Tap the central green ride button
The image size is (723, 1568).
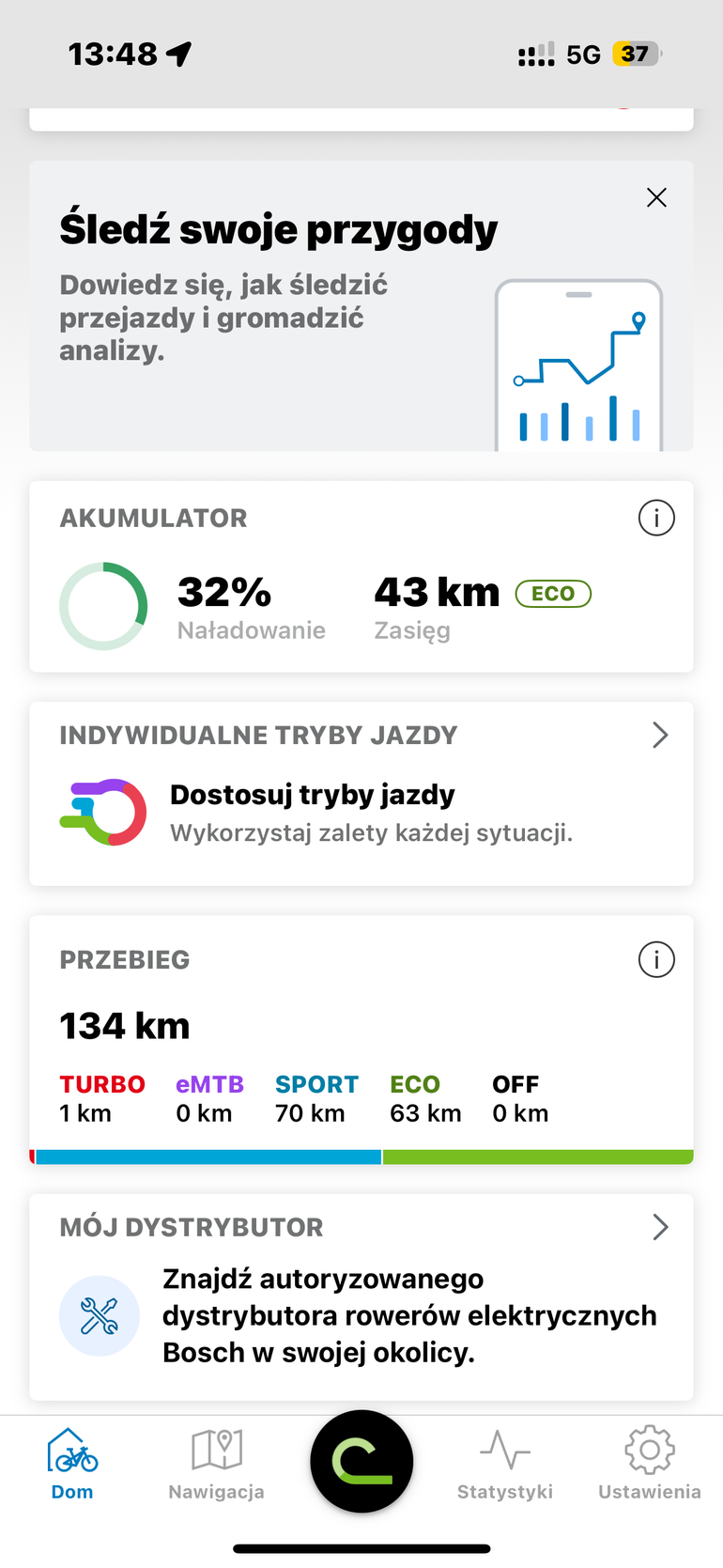tap(361, 1461)
